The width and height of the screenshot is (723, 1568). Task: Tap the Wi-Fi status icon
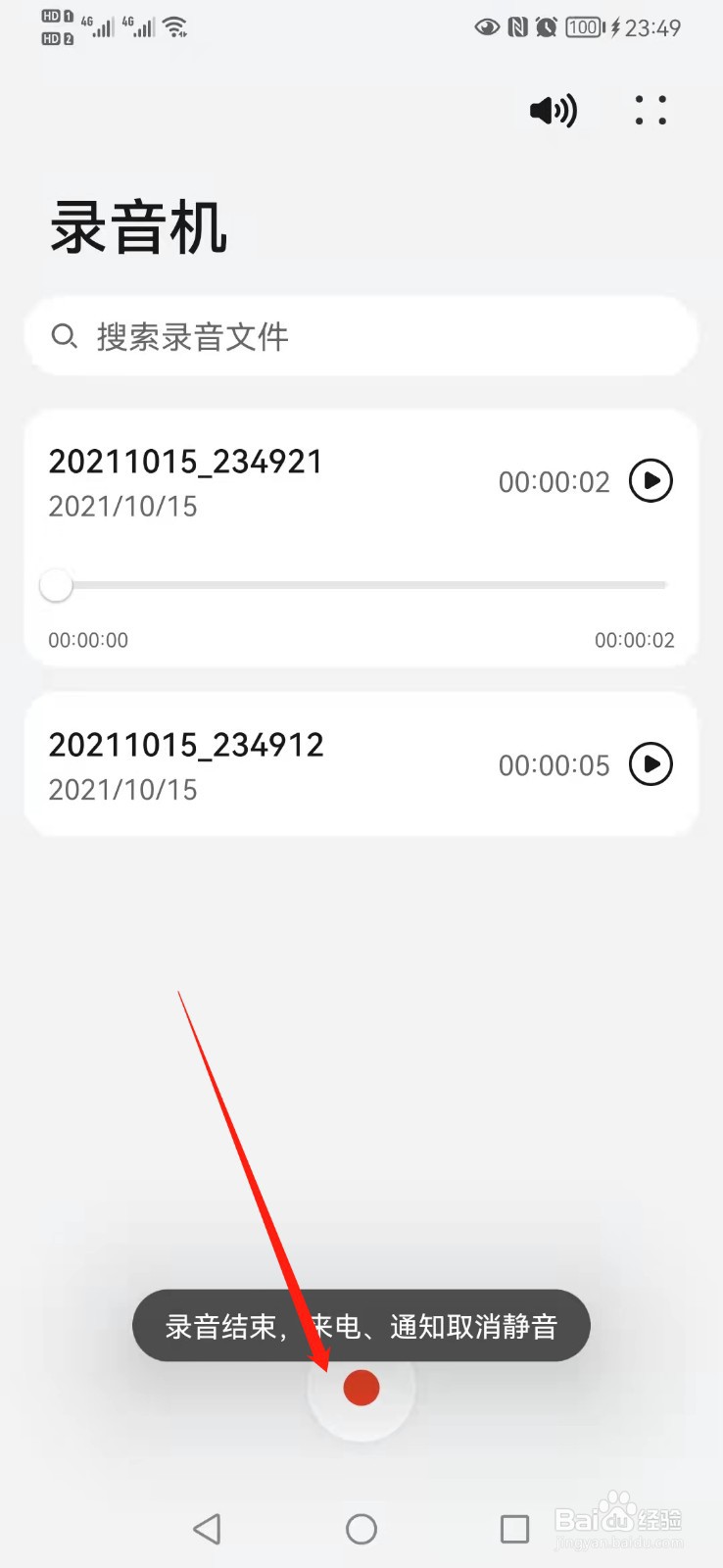(x=176, y=26)
